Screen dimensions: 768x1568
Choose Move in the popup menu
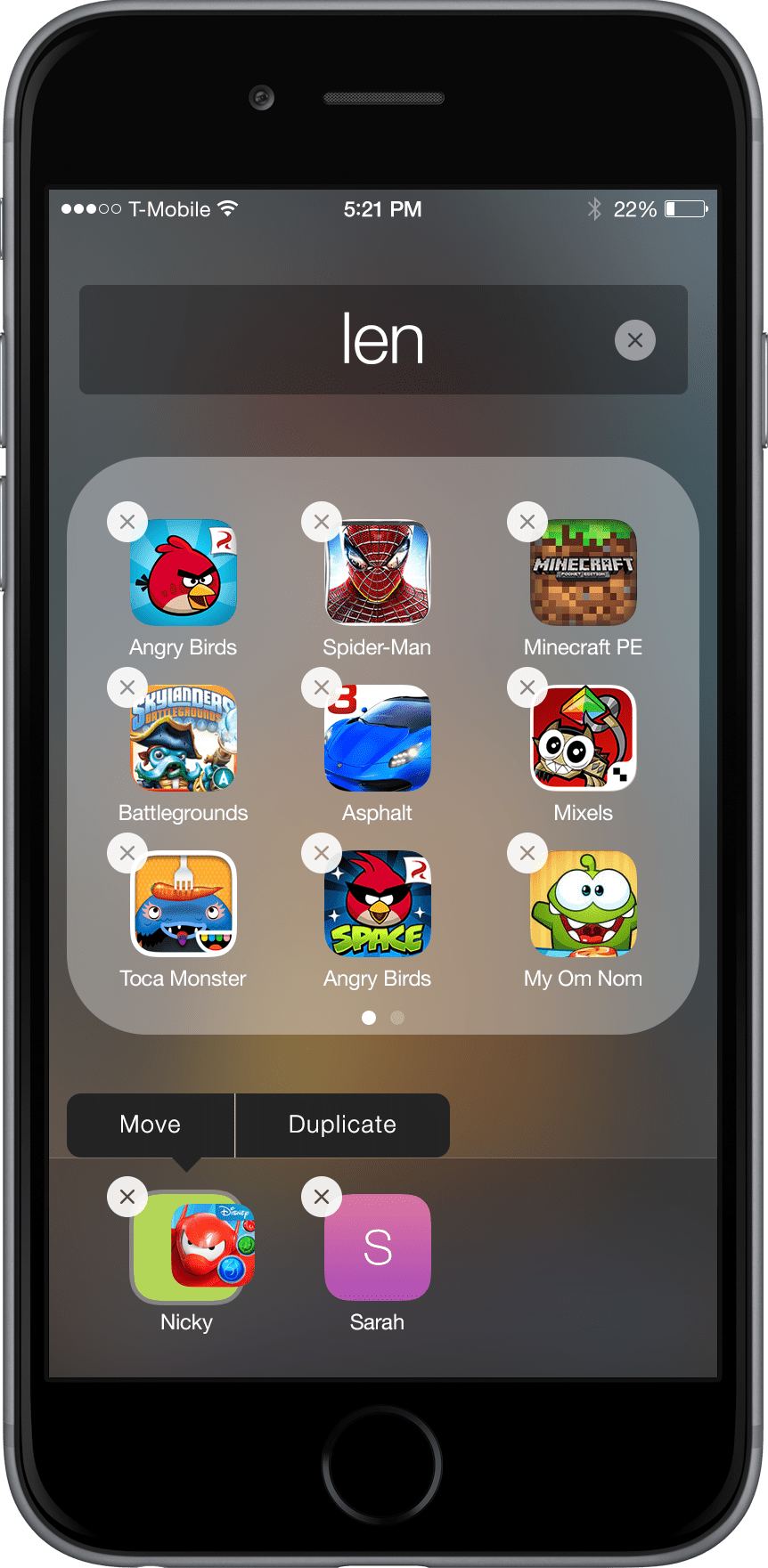pyautogui.click(x=151, y=1125)
